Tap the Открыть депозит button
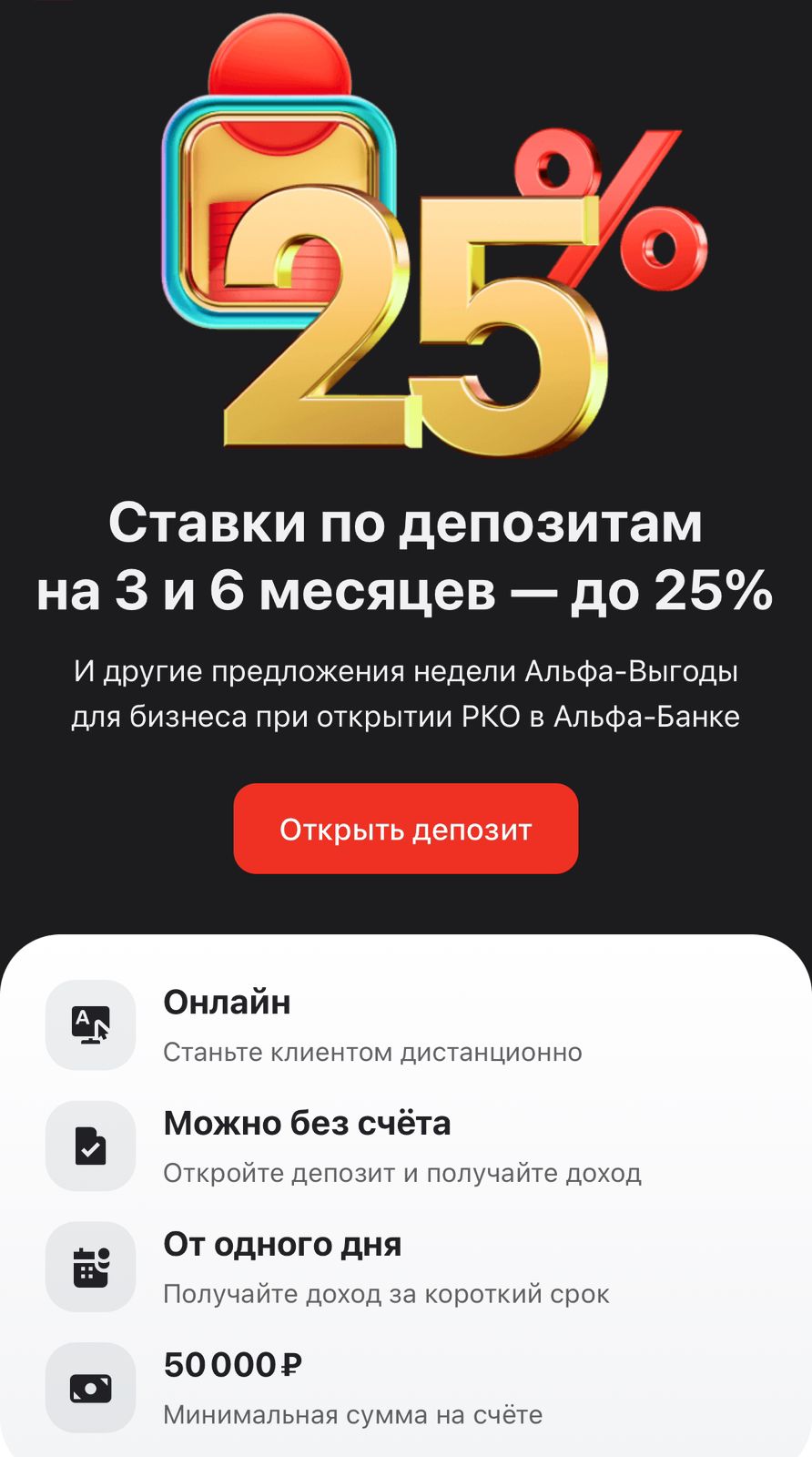This screenshot has width=812, height=1457. click(406, 829)
